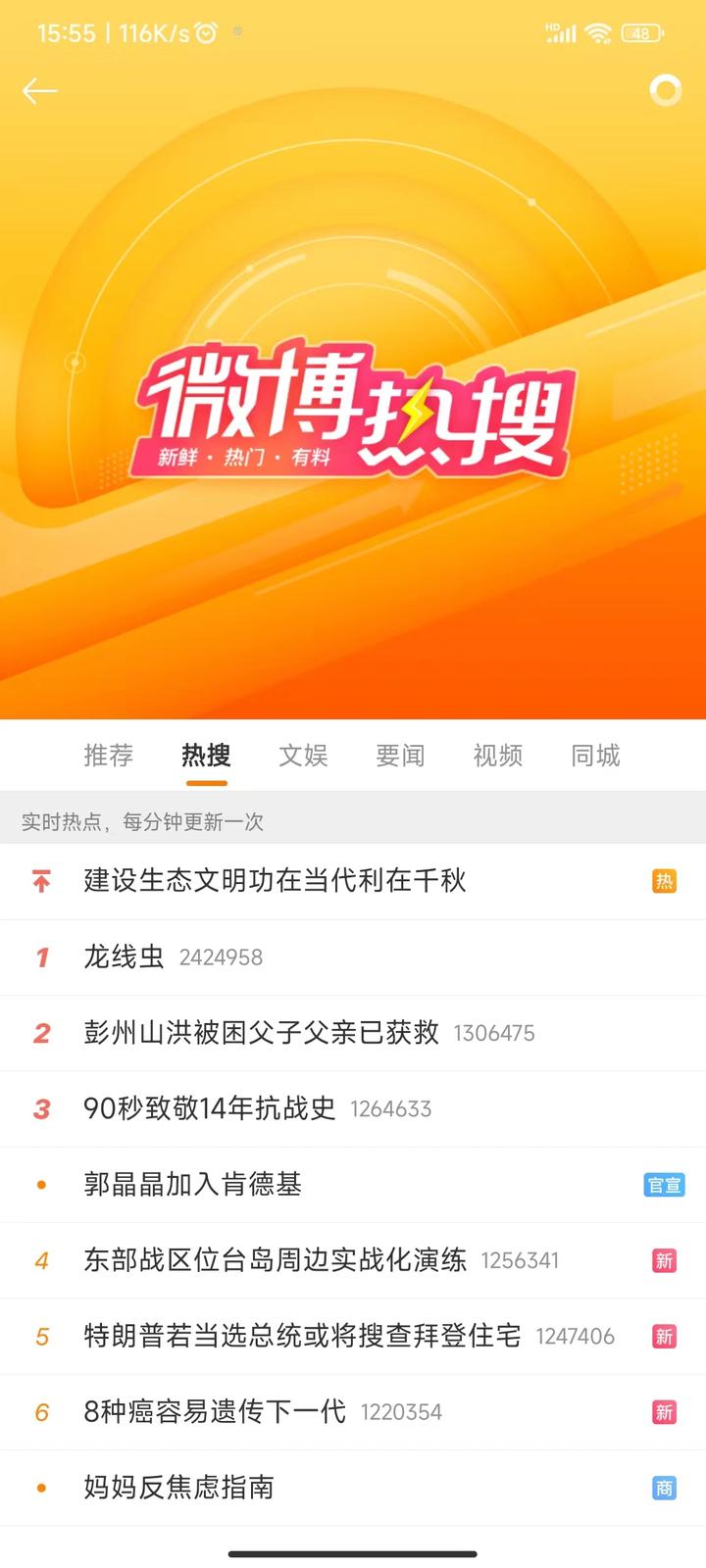The width and height of the screenshot is (706, 1568).
Task: Open 郭晶晶加入肯德基 topic
Action: tap(192, 1185)
